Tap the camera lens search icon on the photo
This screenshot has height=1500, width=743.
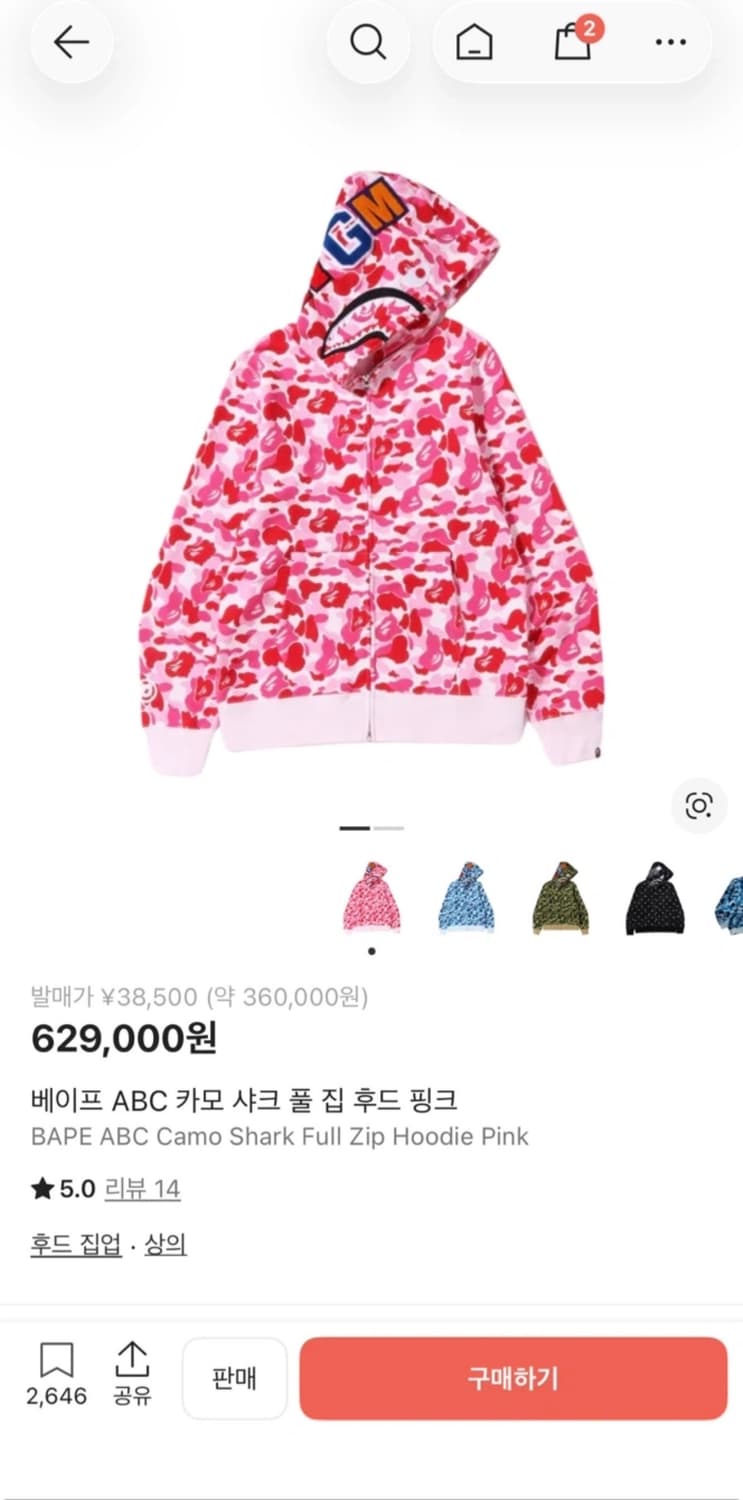click(699, 806)
